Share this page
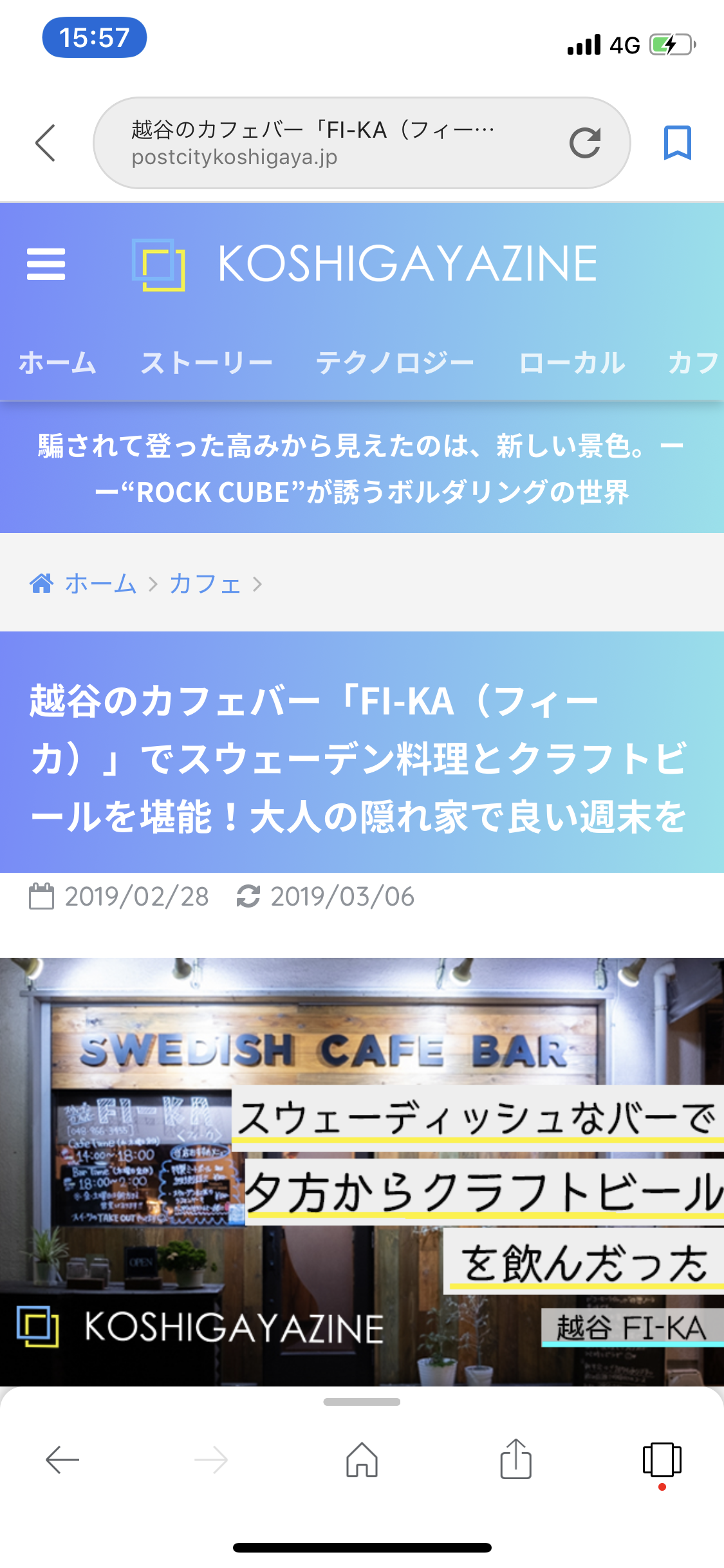Viewport: 724px width, 1568px height. click(515, 1460)
